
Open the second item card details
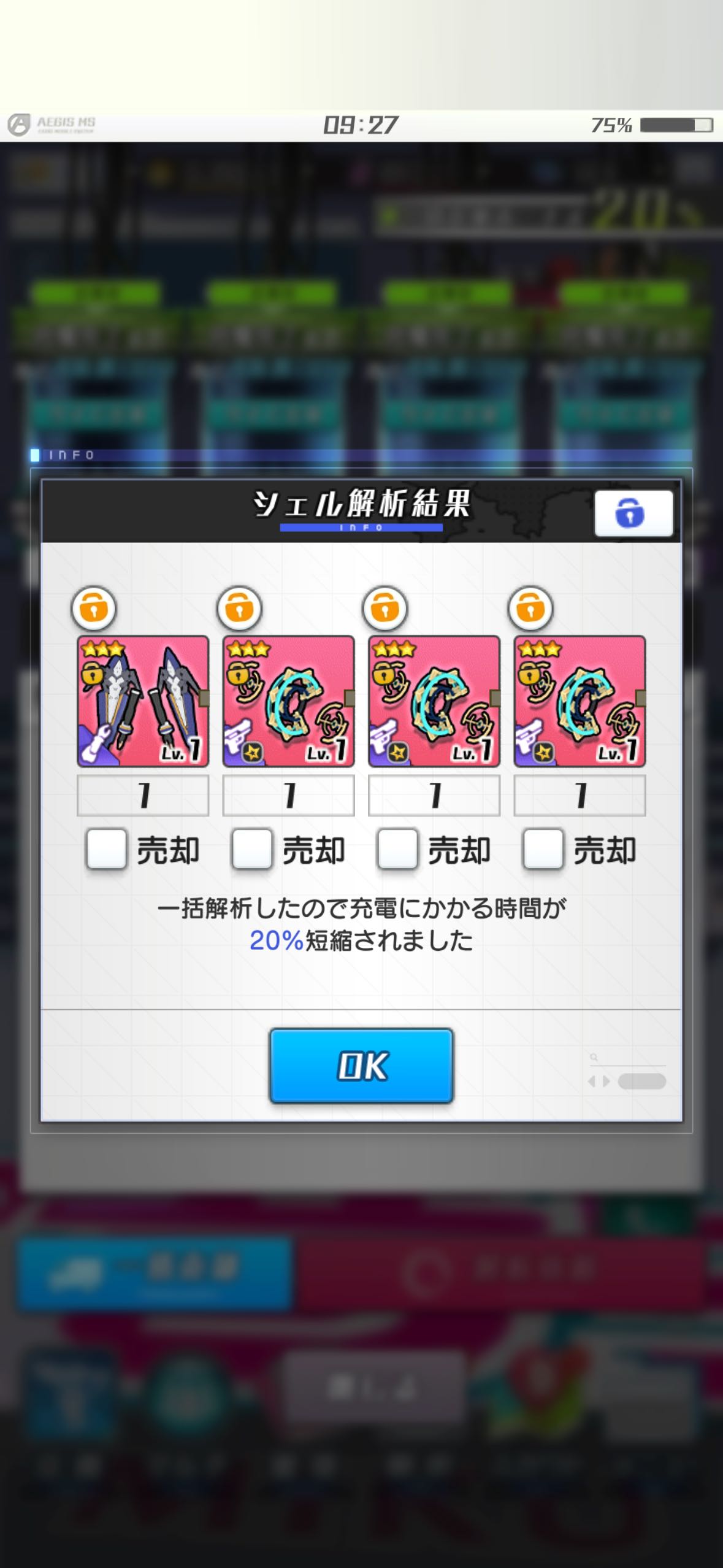coord(288,701)
